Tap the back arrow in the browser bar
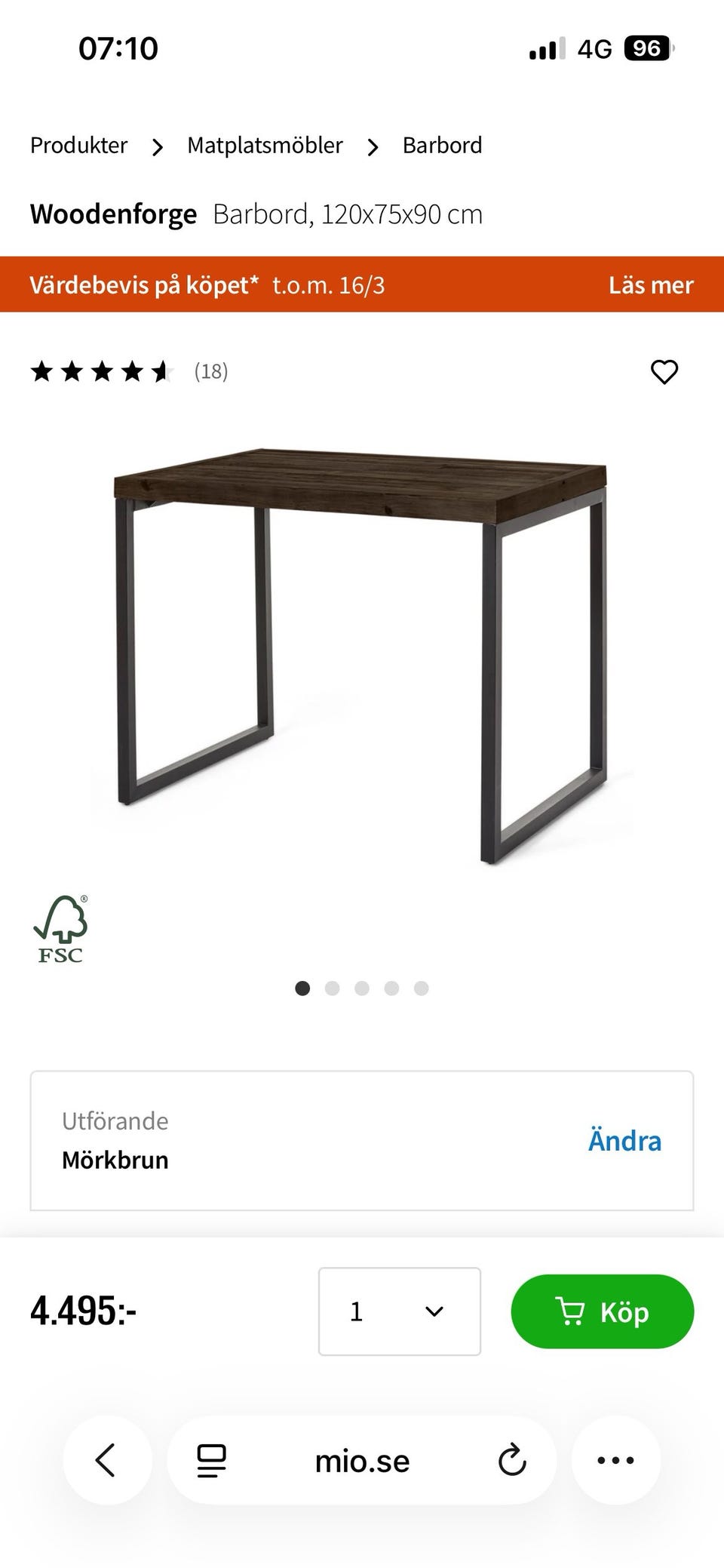This screenshot has height=1568, width=724. point(106,1460)
